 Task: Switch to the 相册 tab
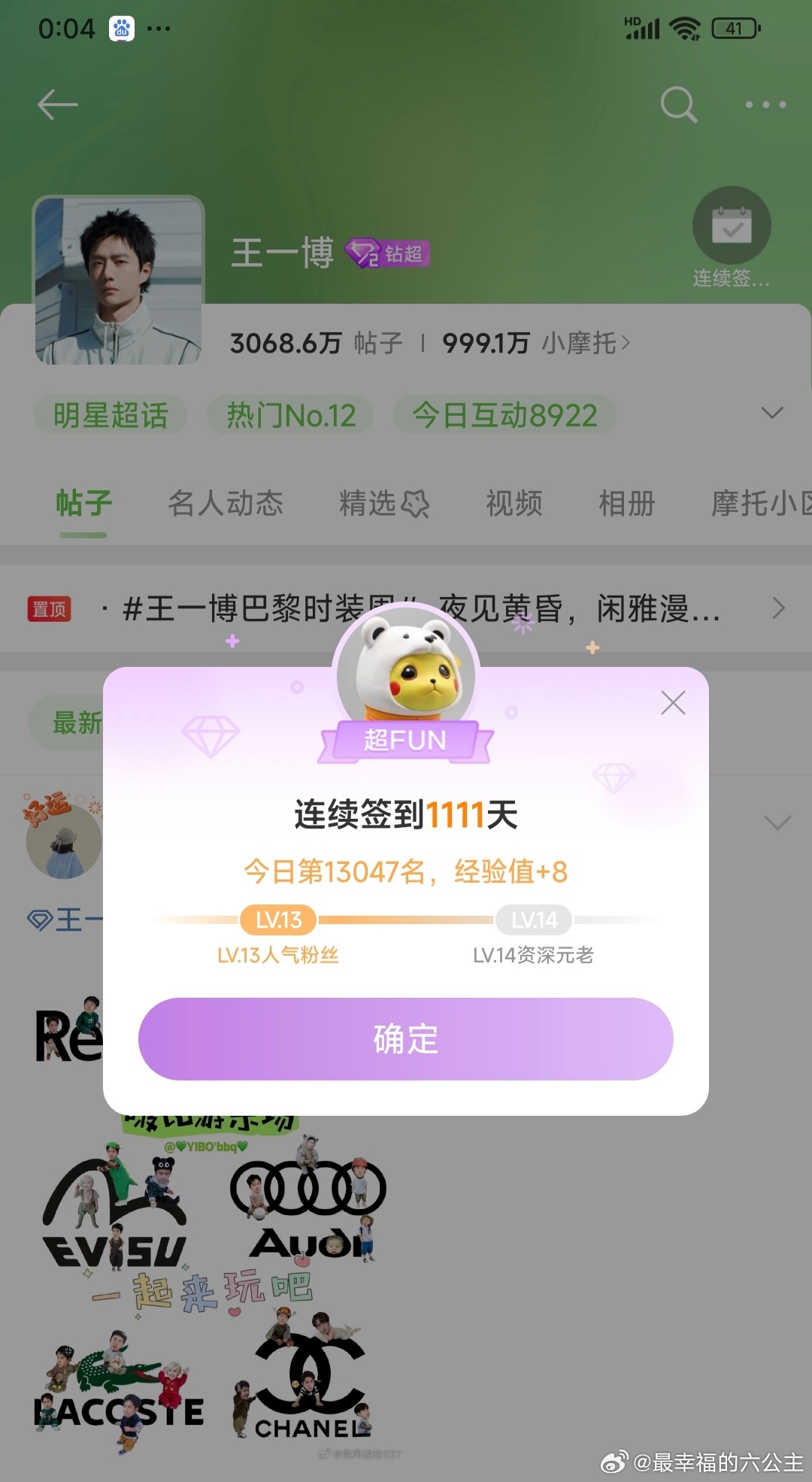[x=626, y=504]
